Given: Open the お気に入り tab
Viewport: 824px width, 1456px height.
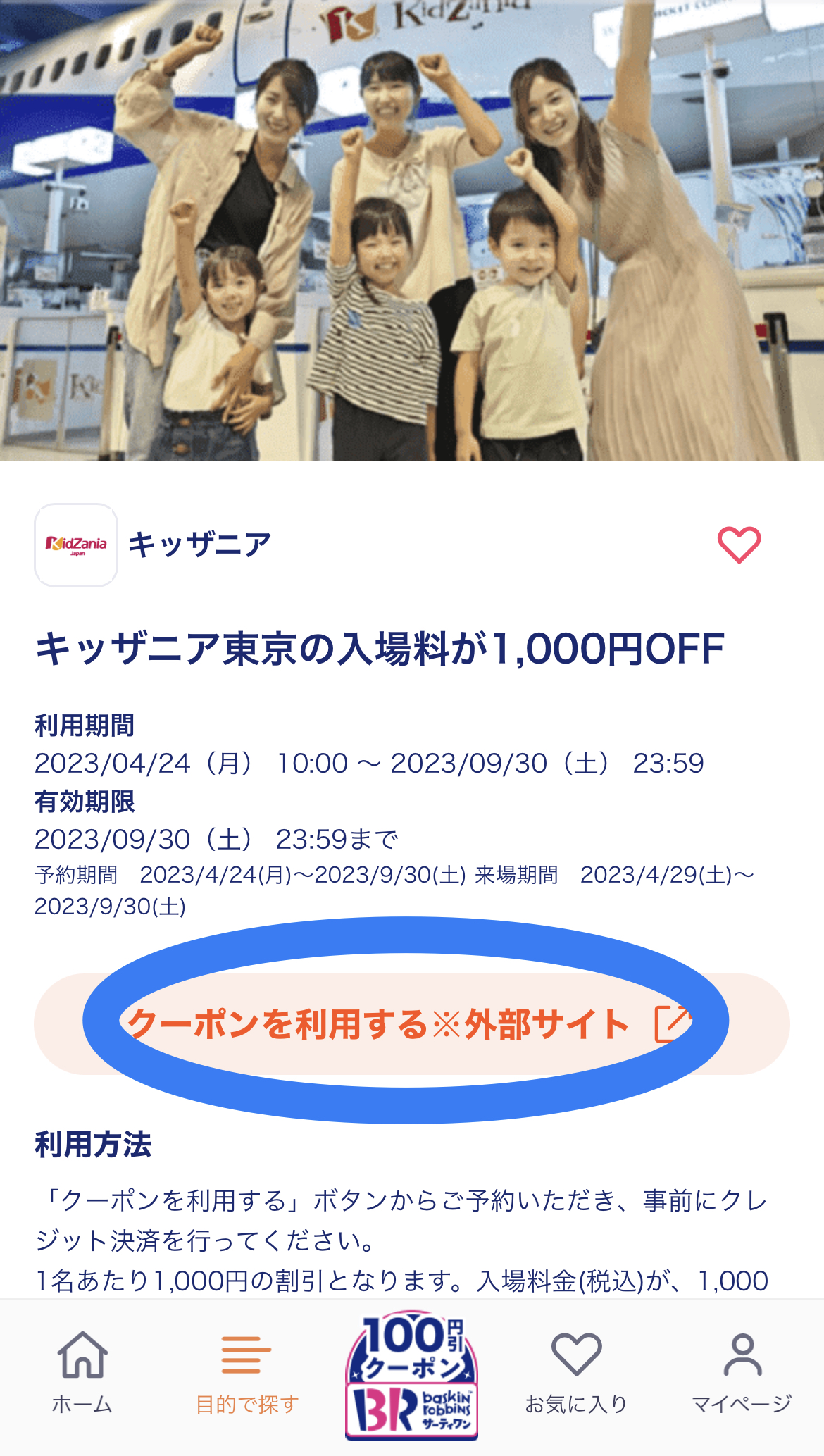Looking at the screenshot, I should (x=576, y=1372).
